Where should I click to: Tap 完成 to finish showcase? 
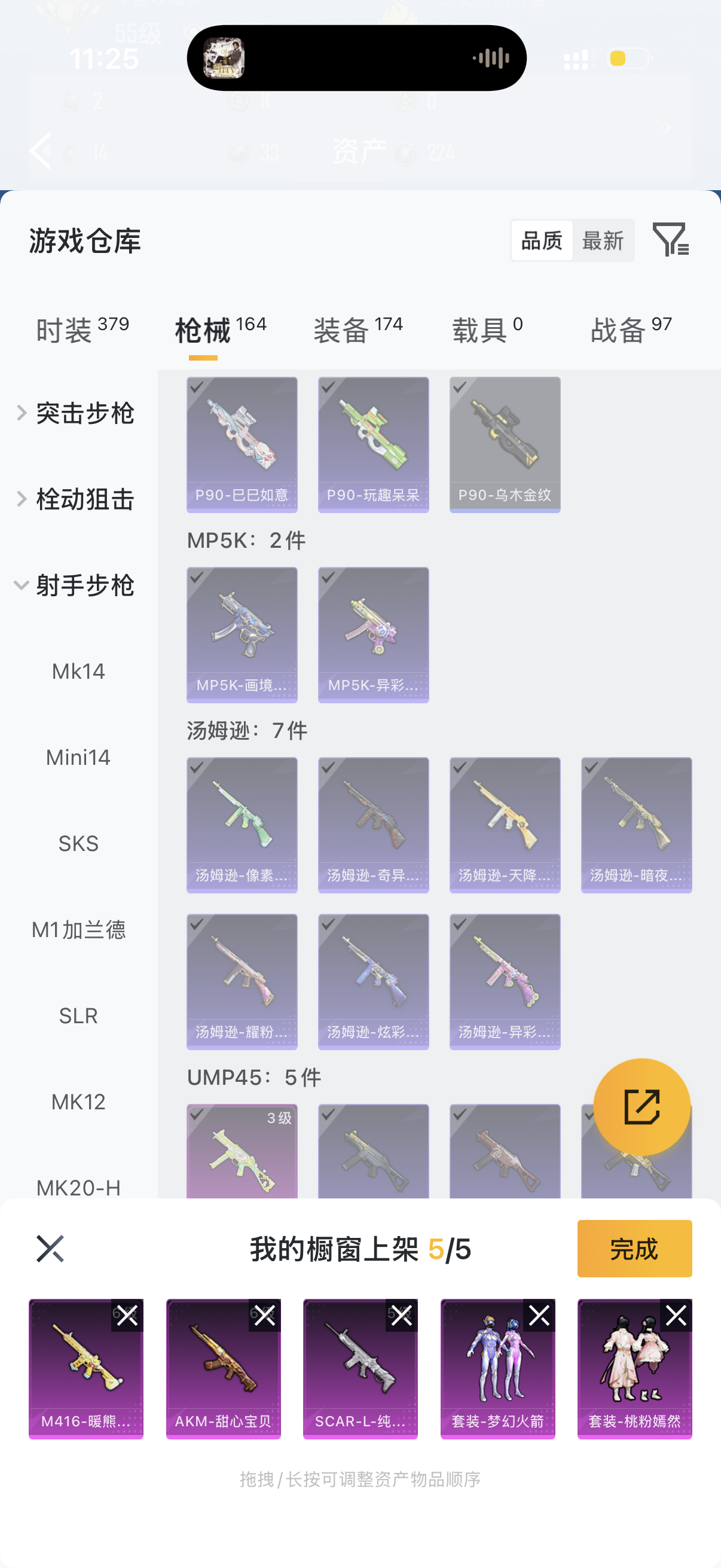[x=634, y=1249]
